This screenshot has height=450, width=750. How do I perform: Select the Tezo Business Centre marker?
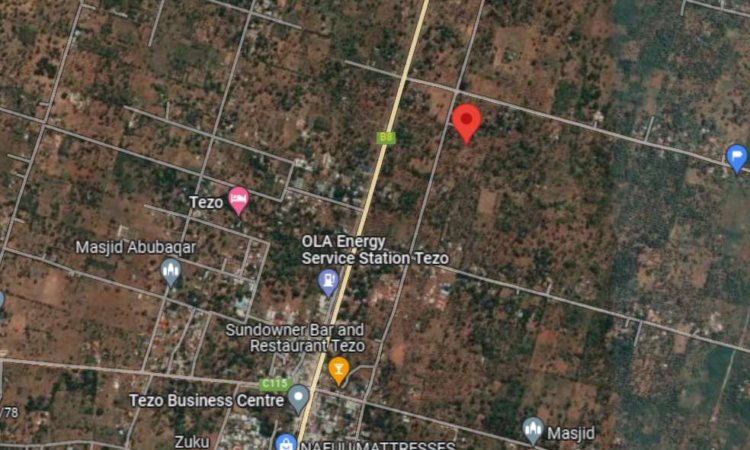click(298, 400)
